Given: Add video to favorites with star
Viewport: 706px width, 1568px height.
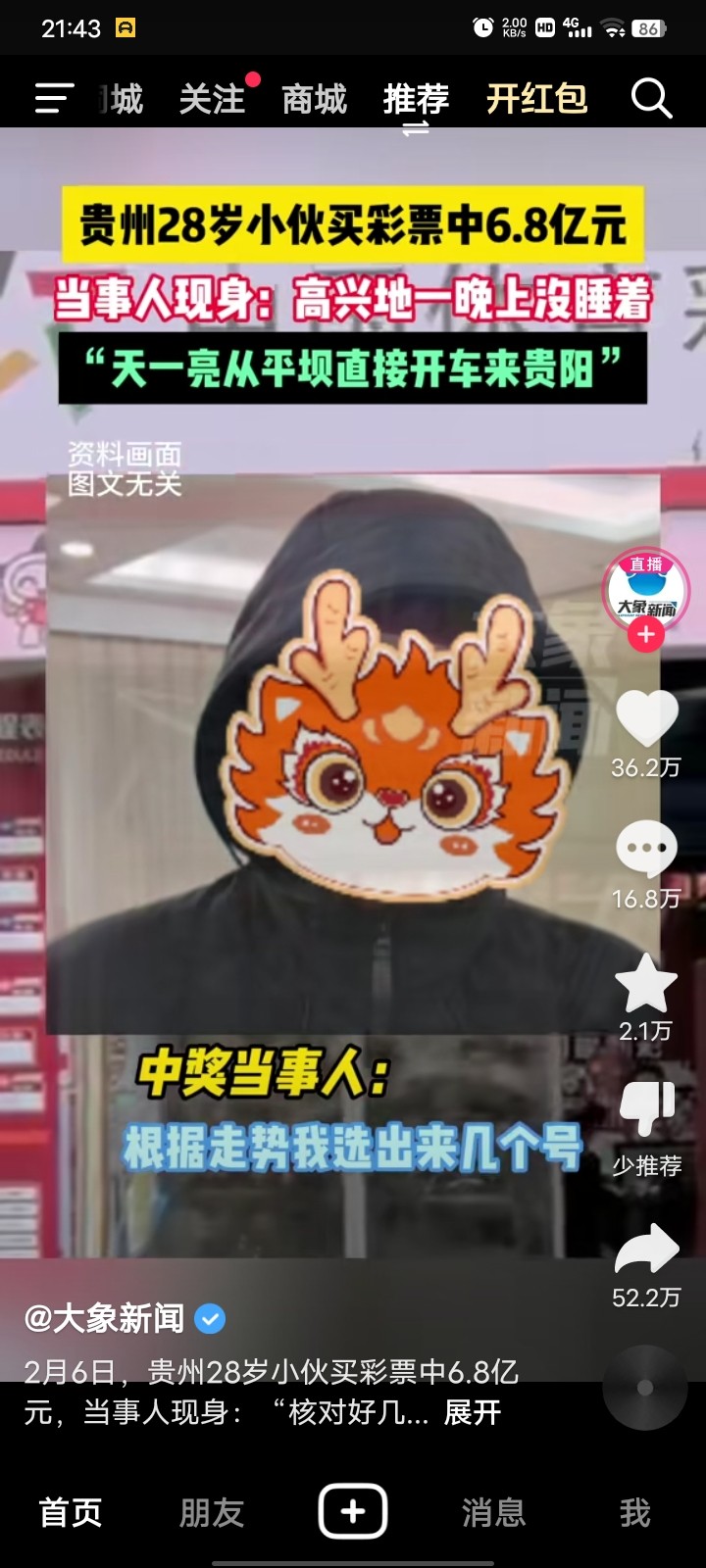Looking at the screenshot, I should click(x=645, y=984).
